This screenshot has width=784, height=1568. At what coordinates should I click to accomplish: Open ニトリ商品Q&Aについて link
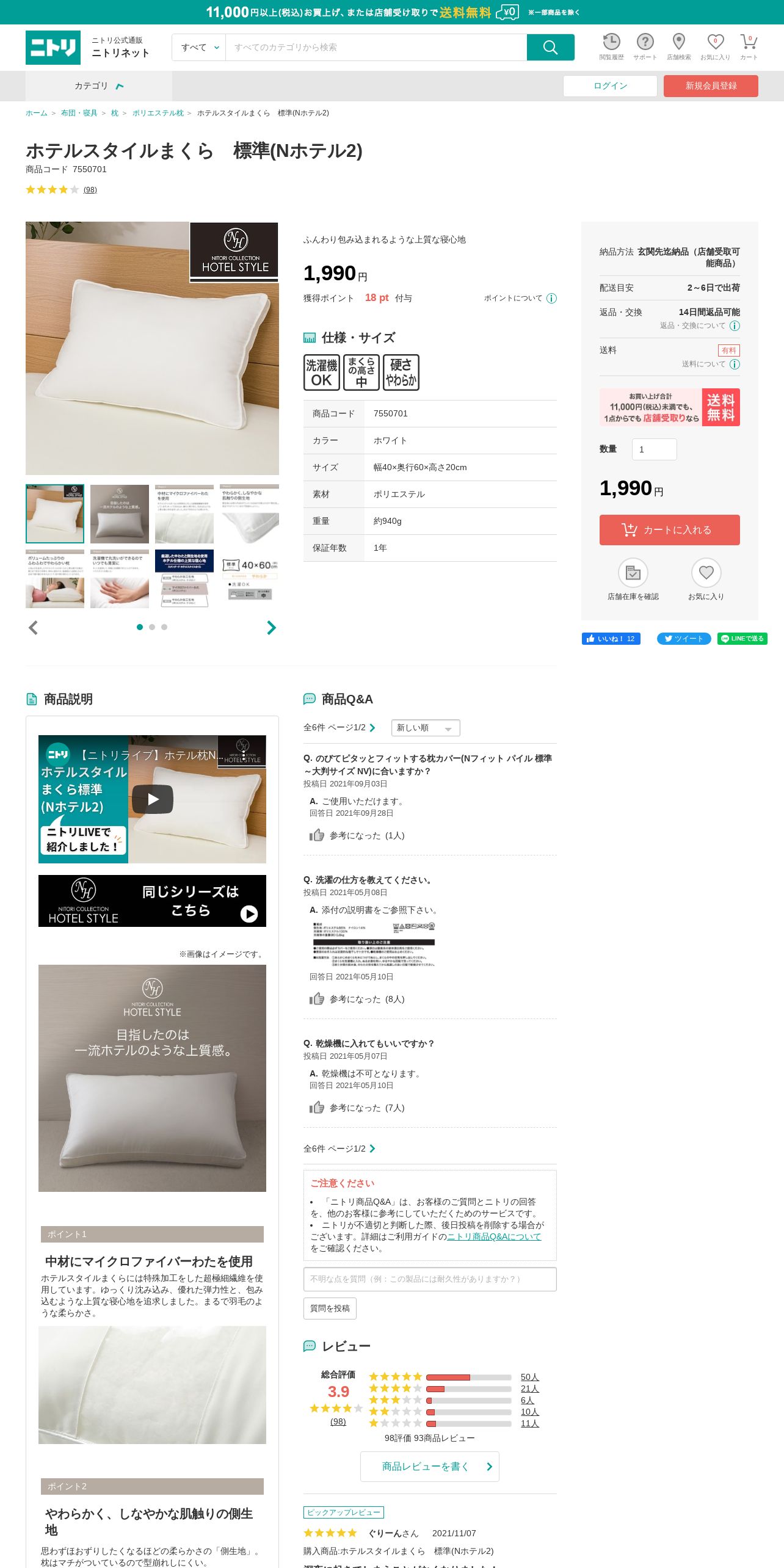[x=494, y=1236]
